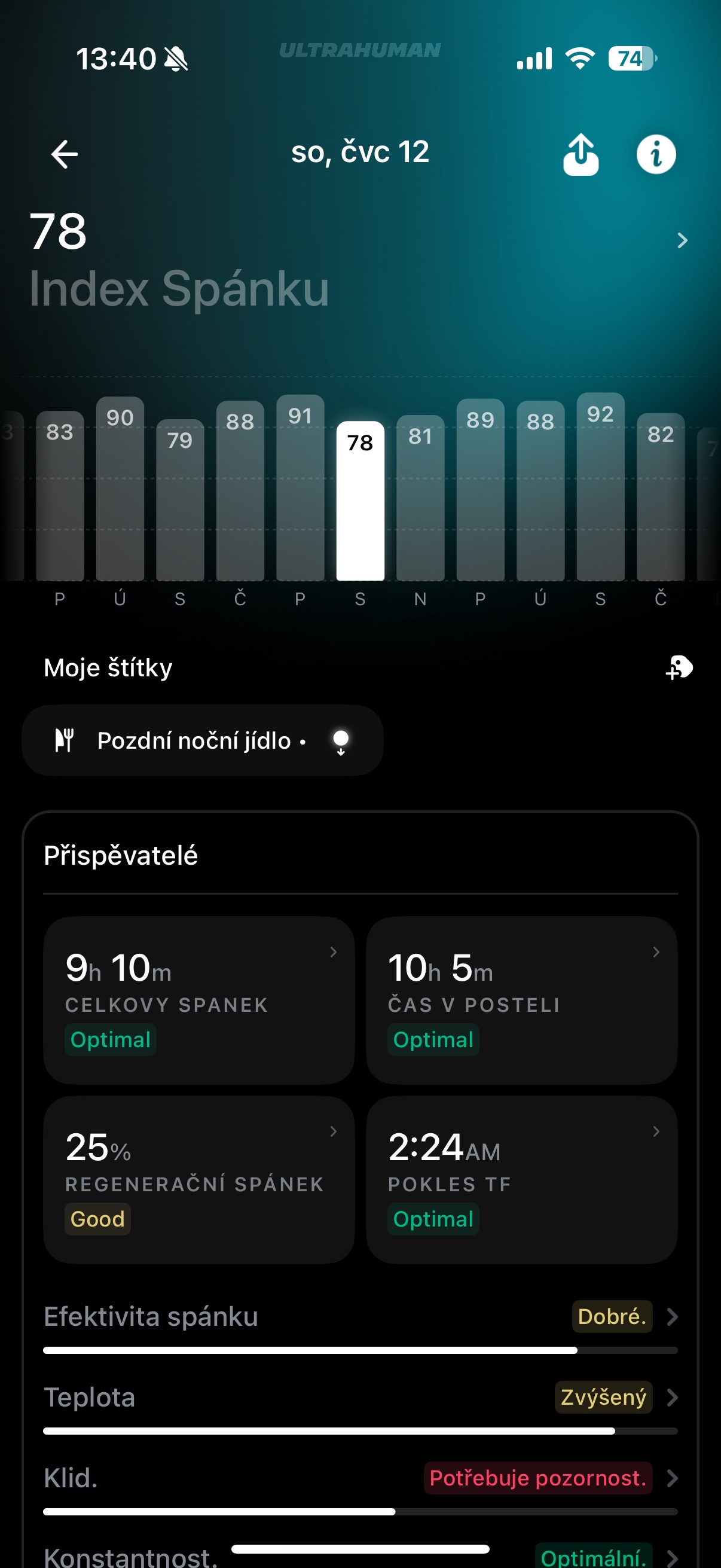Screen dimensions: 721x1568
Task: Select the bar with score 92
Action: (600, 487)
